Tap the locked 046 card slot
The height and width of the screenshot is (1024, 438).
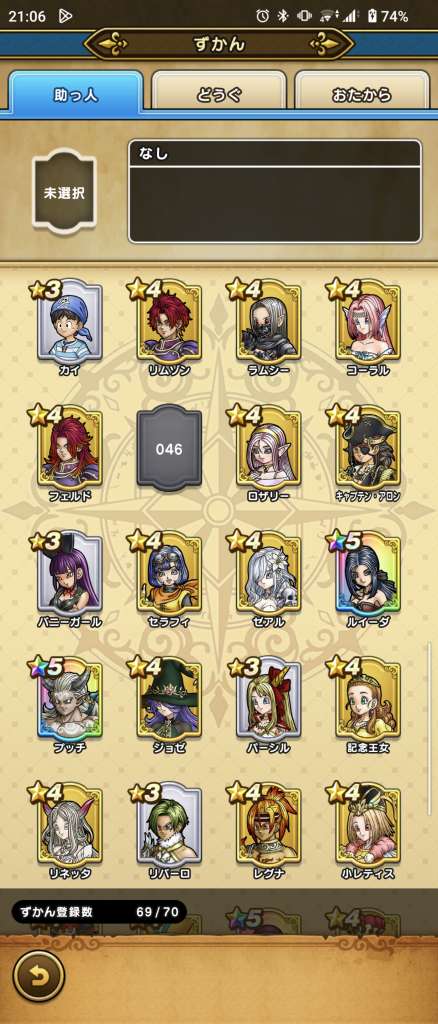click(169, 447)
